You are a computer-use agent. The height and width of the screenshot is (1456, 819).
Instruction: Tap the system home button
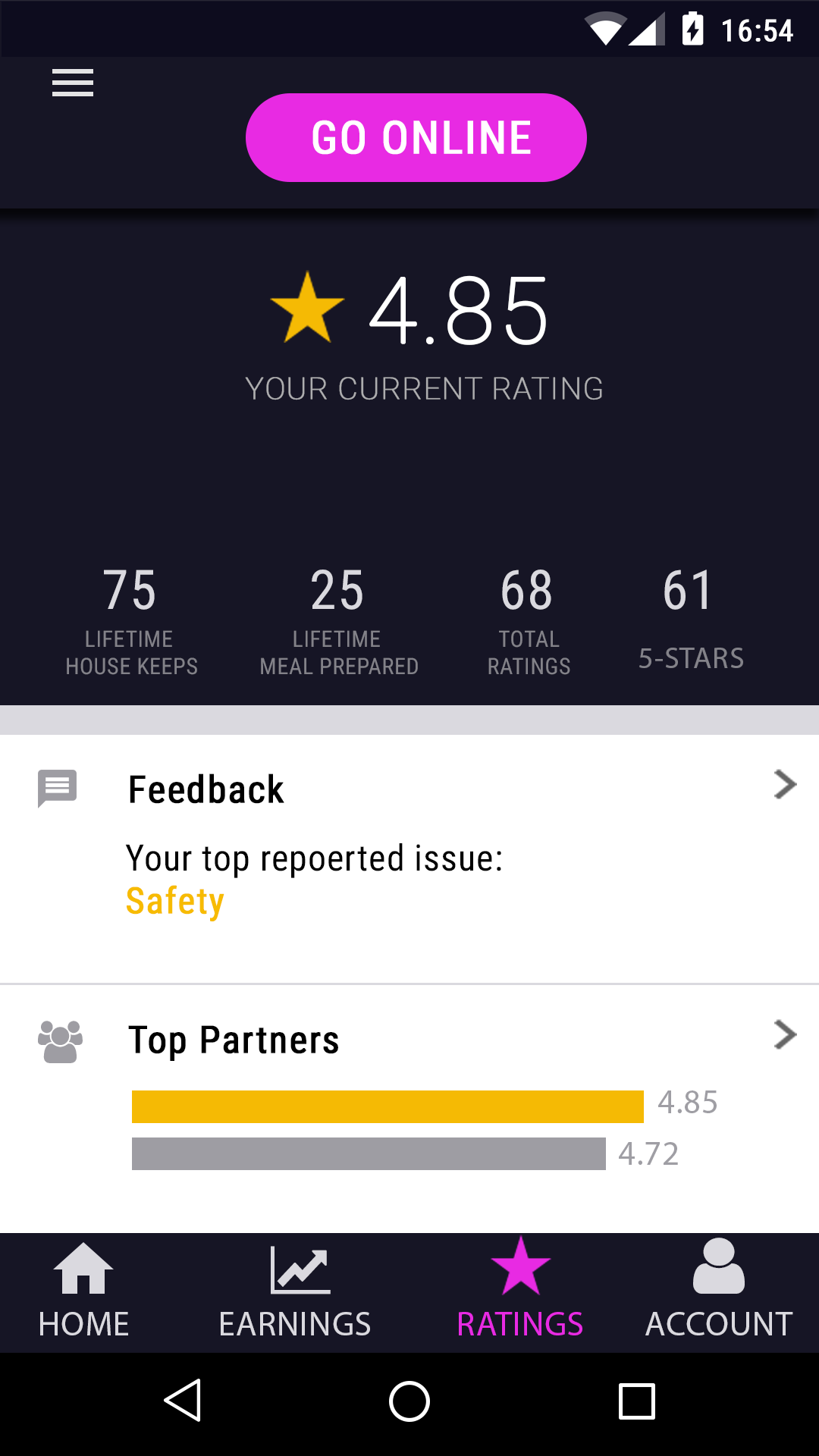(409, 1401)
